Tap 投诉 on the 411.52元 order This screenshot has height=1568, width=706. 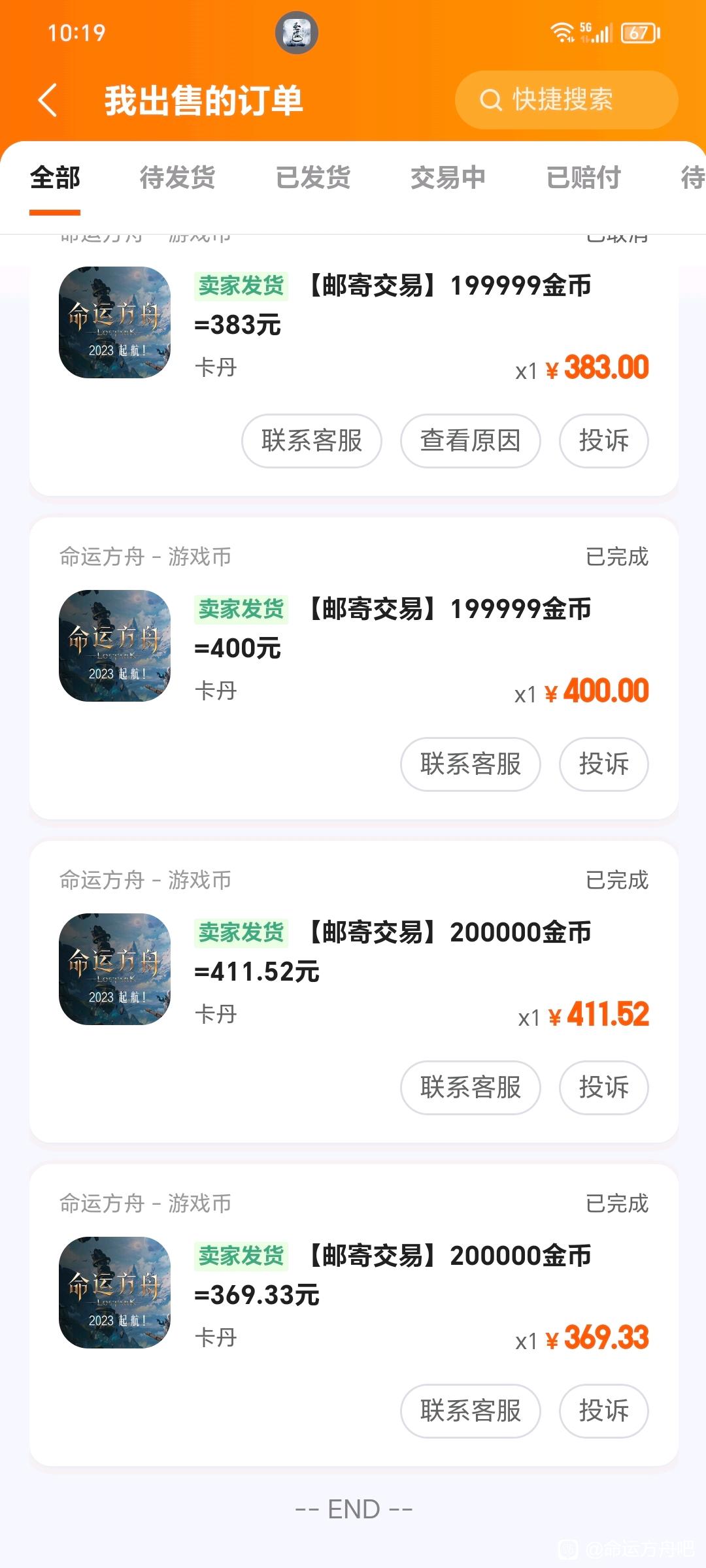point(604,1088)
